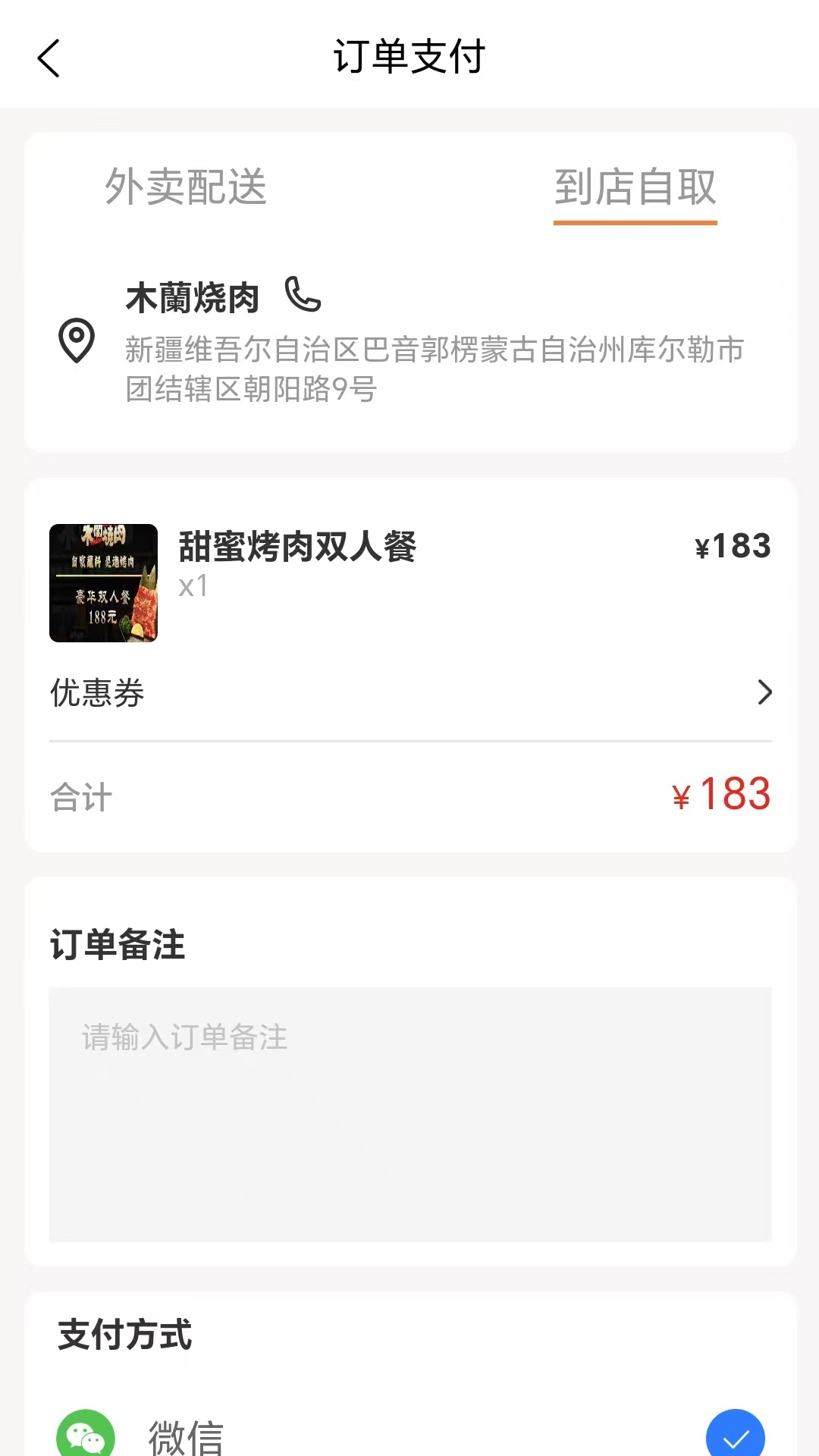Click the store name 木蘭烧肉
Viewport: 819px width, 1456px height.
pos(192,297)
